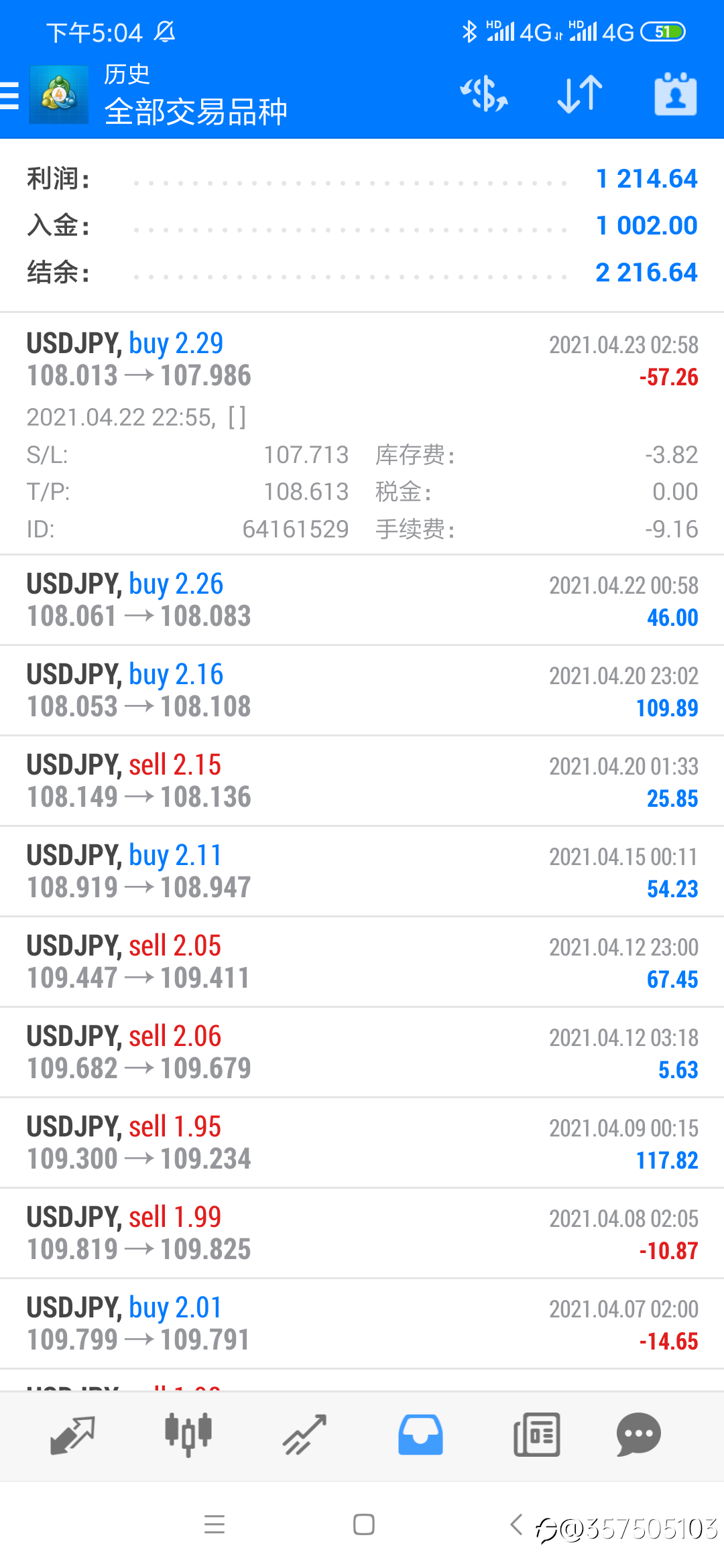Open the news tab
Screen dimensions: 724x1568
pyautogui.click(x=536, y=1435)
